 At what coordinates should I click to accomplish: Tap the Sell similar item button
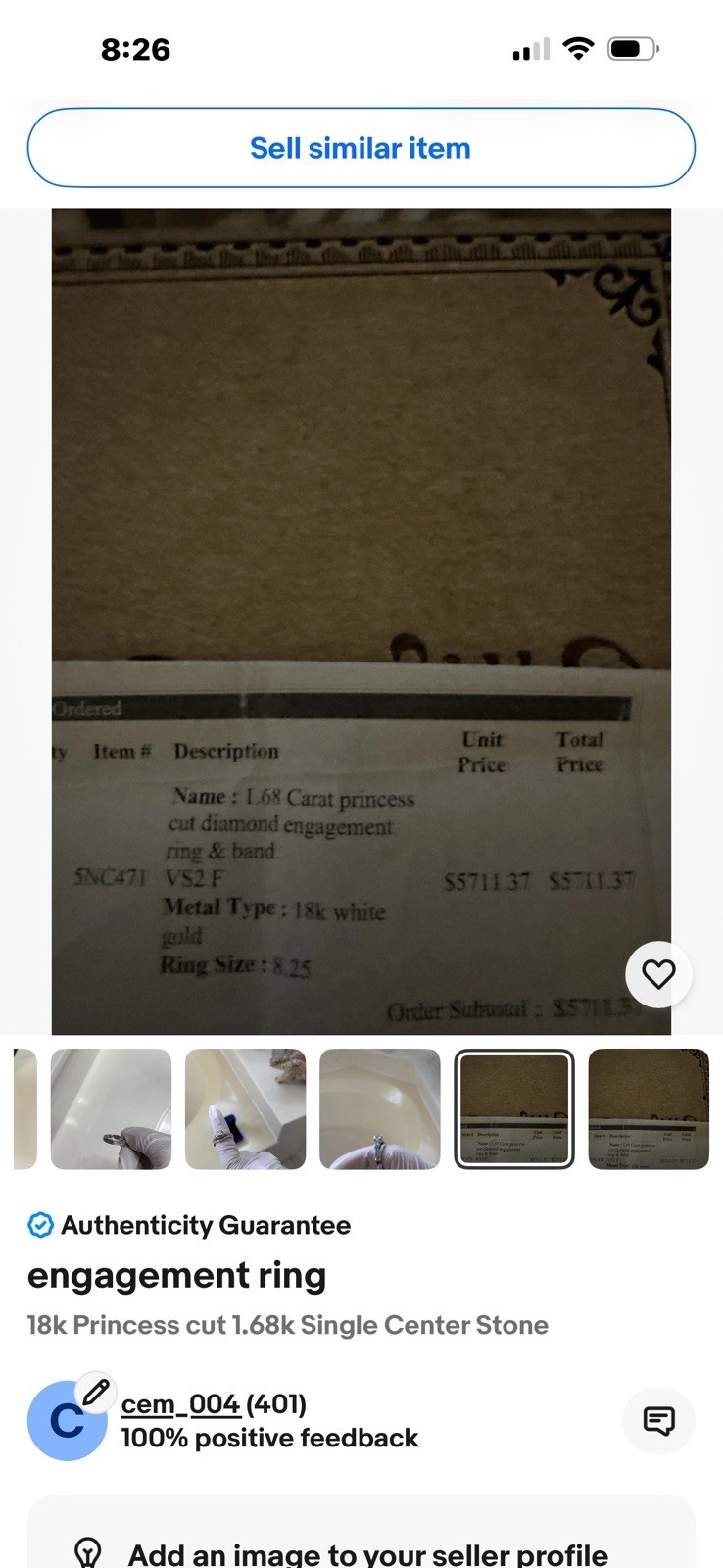(361, 148)
